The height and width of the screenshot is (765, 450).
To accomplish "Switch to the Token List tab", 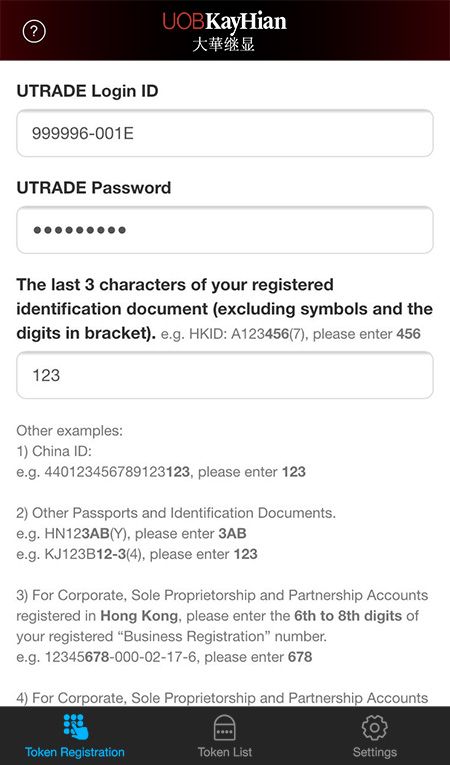I will [225, 736].
